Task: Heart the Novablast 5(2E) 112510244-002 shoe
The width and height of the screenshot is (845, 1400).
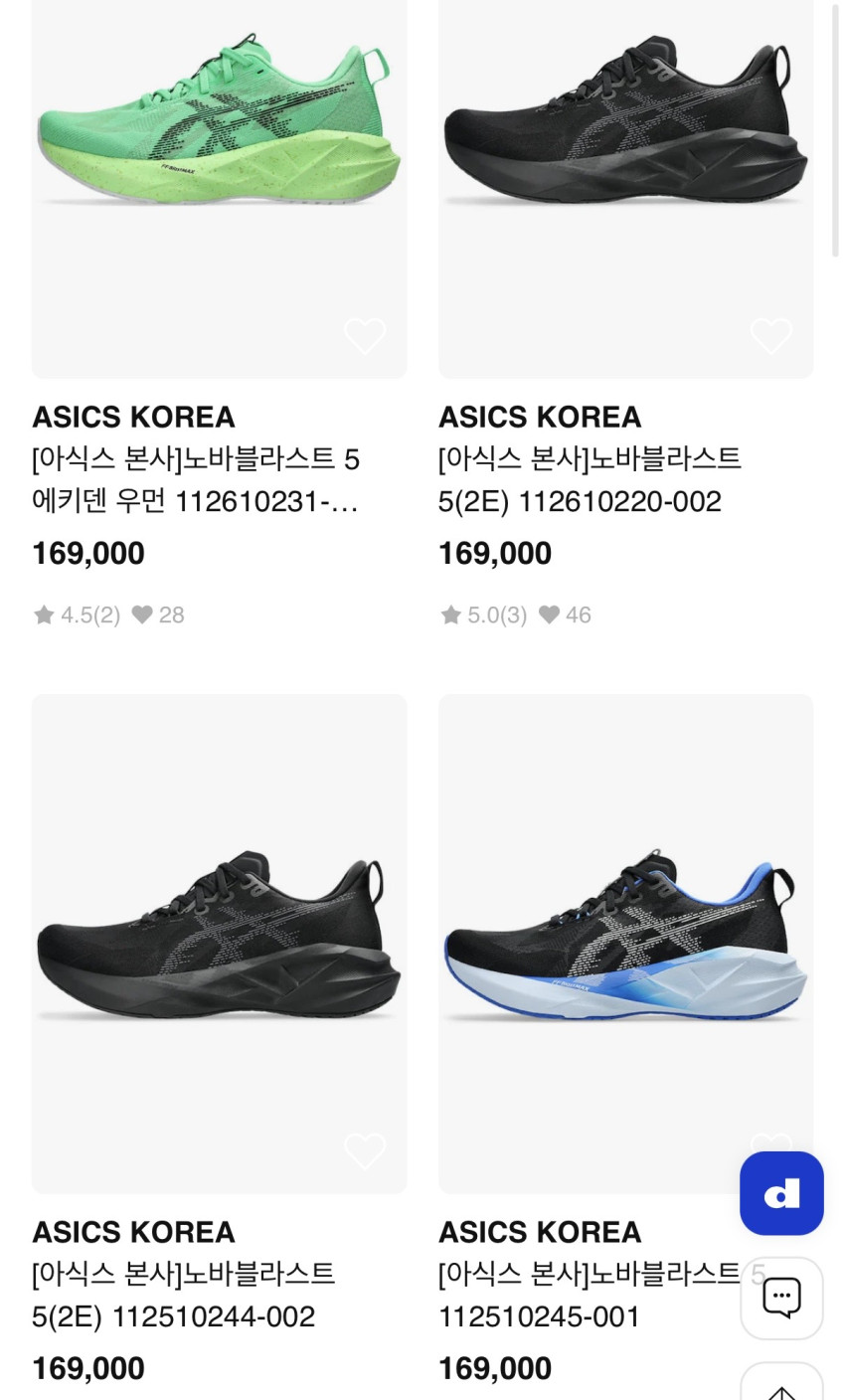Action: pos(364,1151)
